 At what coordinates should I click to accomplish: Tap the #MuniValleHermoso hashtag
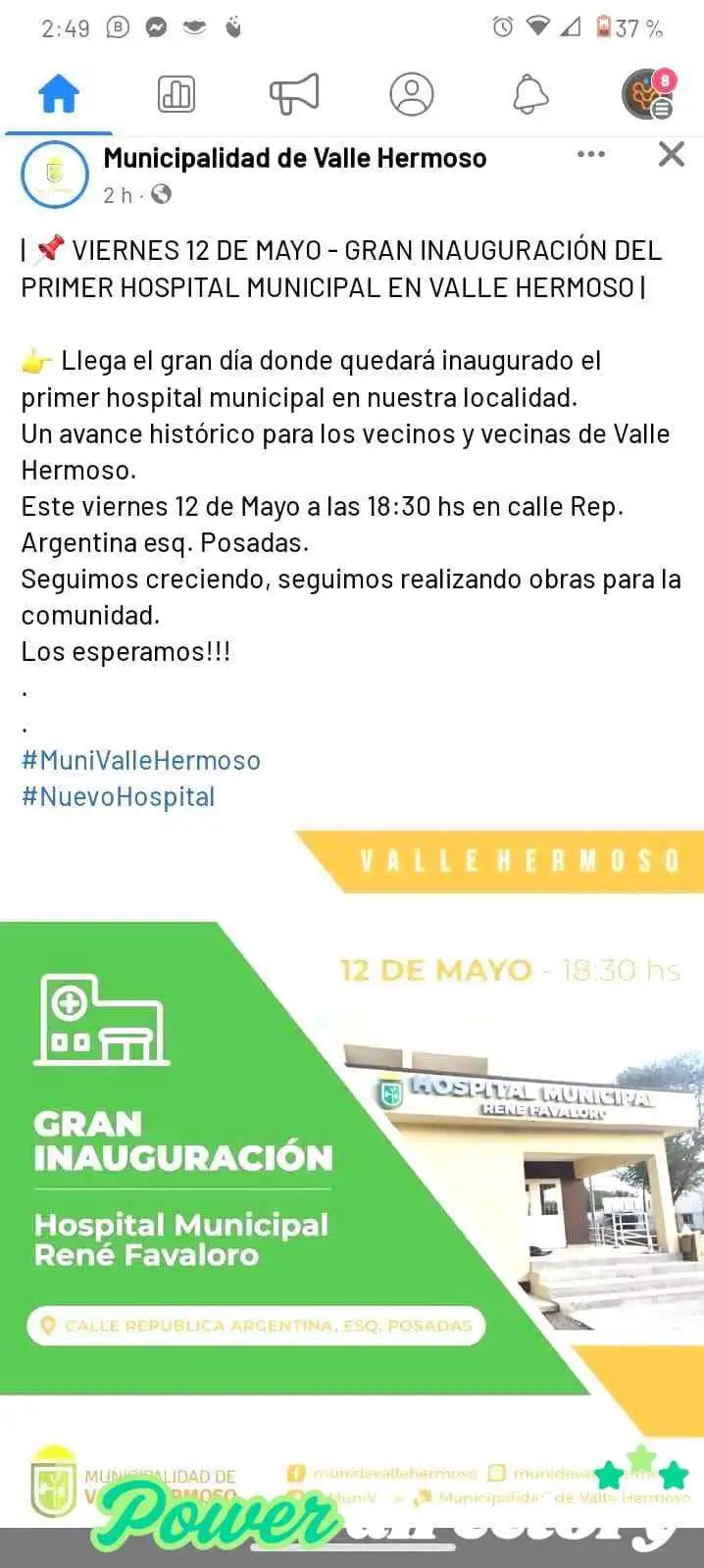(141, 760)
